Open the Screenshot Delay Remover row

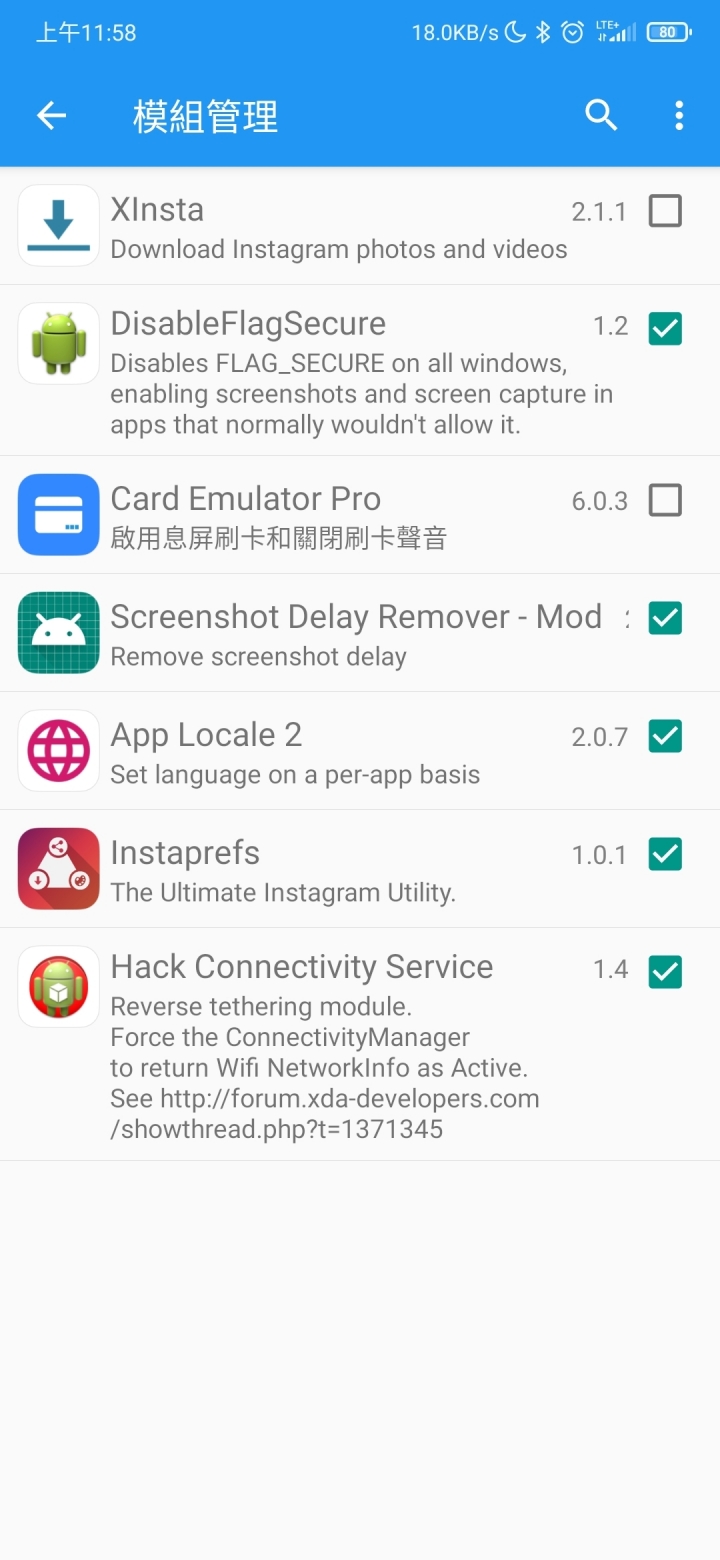(x=330, y=634)
